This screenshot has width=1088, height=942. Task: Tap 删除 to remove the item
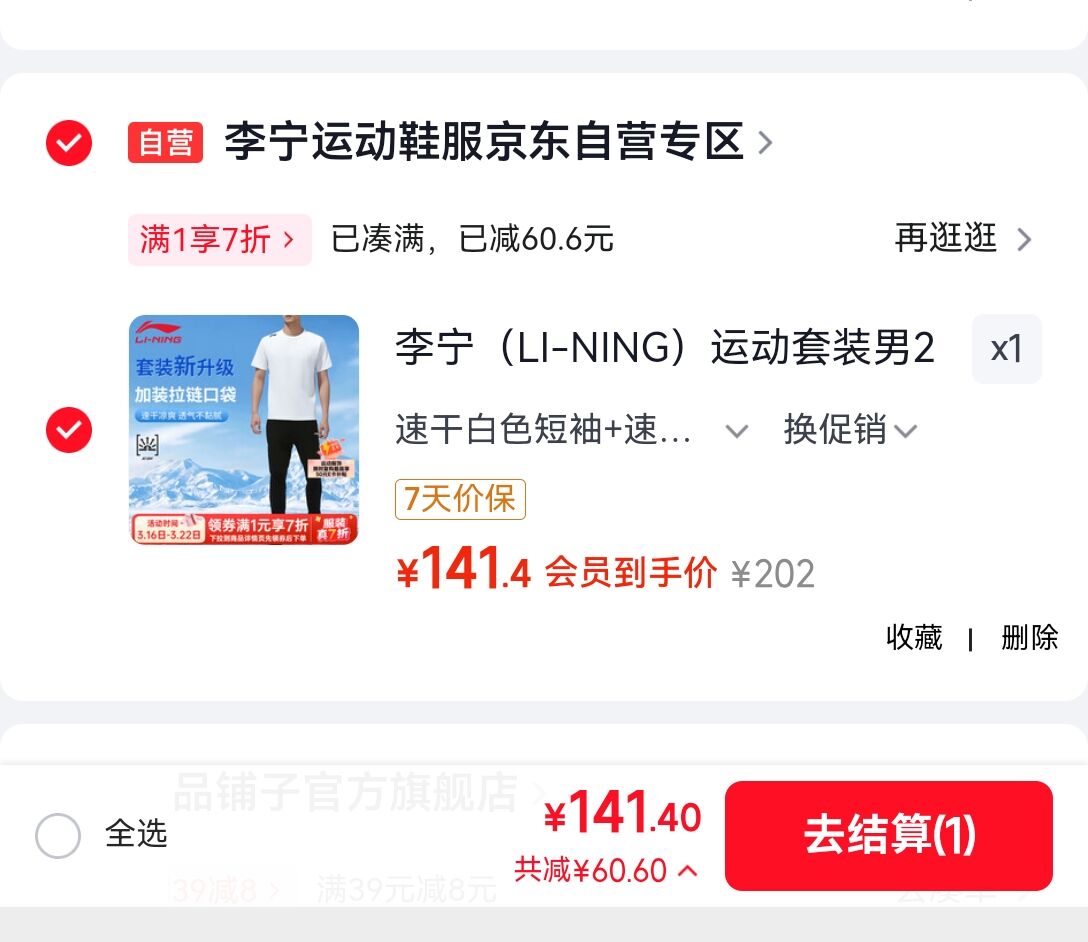[x=1029, y=638]
